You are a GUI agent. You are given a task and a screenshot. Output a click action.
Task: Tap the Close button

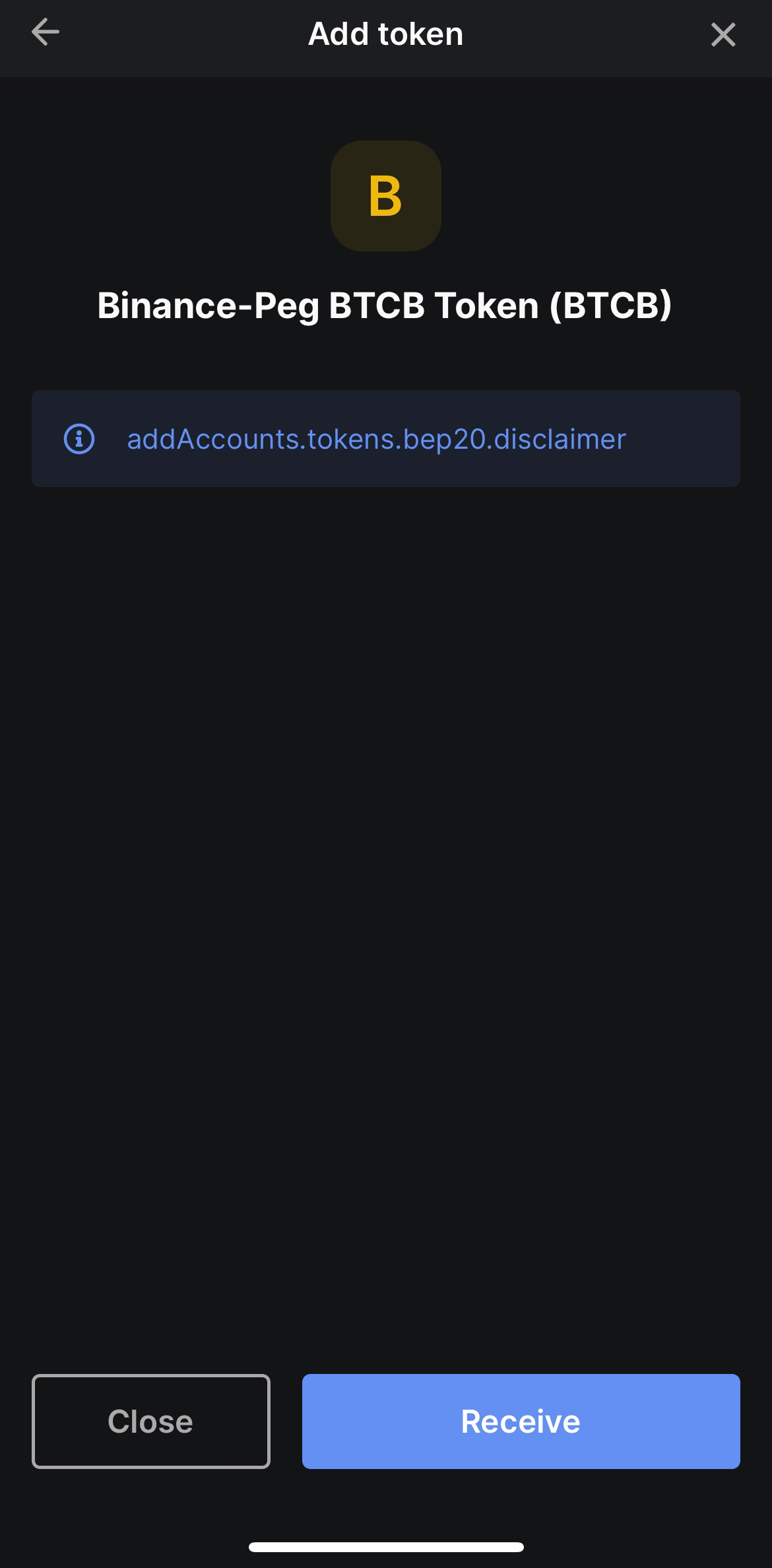pyautogui.click(x=151, y=1421)
